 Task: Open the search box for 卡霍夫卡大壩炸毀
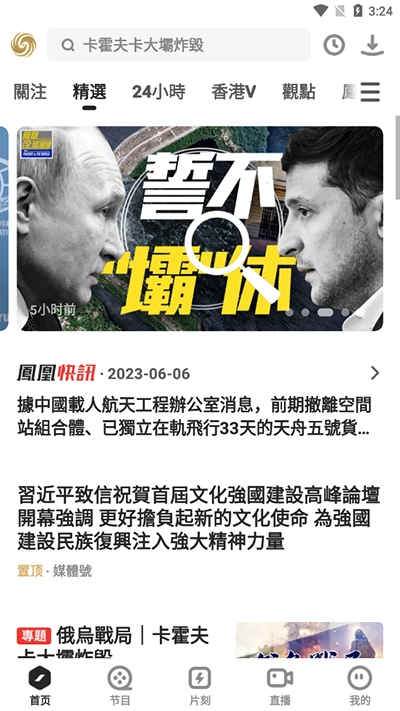click(x=179, y=45)
